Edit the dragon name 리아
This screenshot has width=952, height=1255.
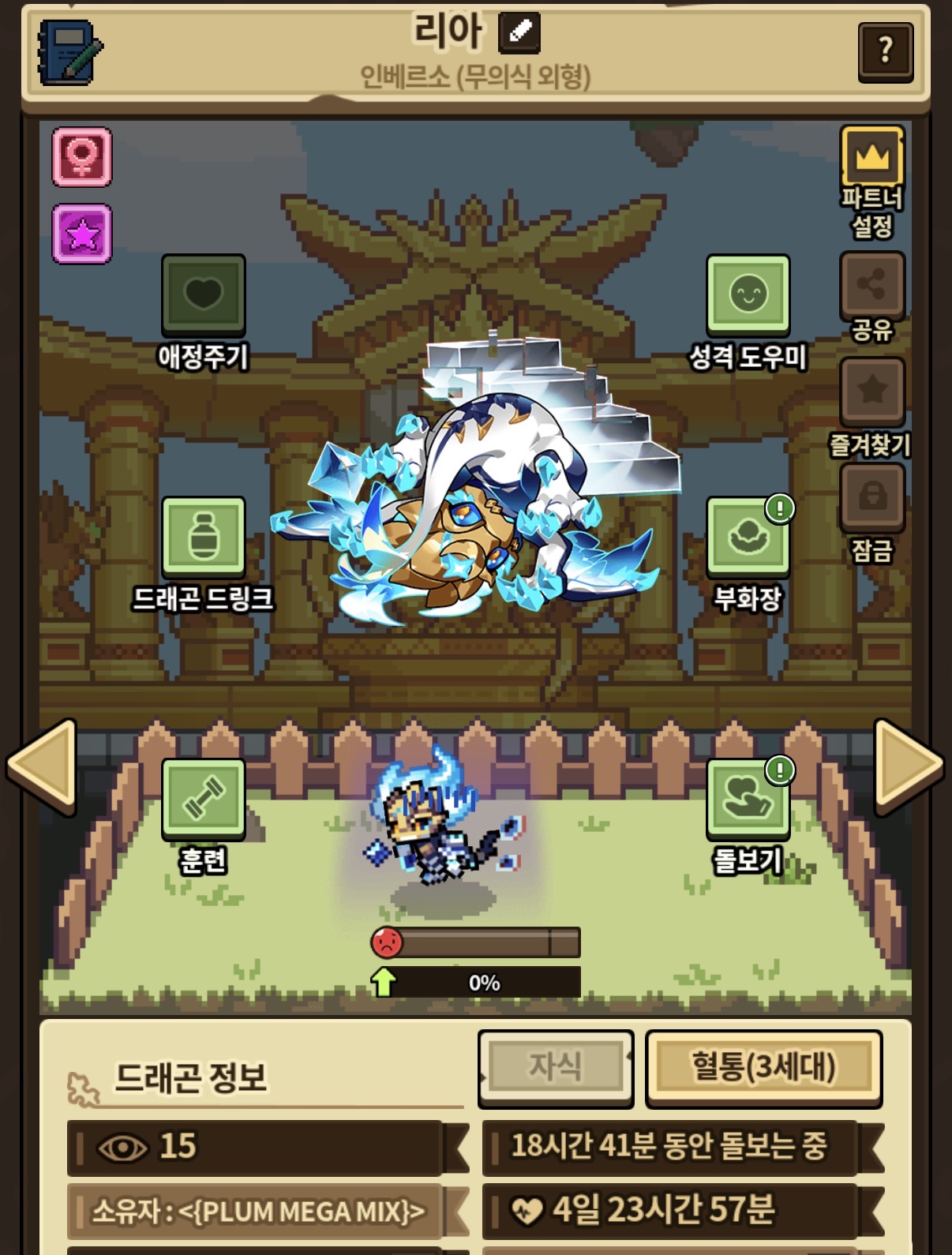pyautogui.click(x=519, y=32)
